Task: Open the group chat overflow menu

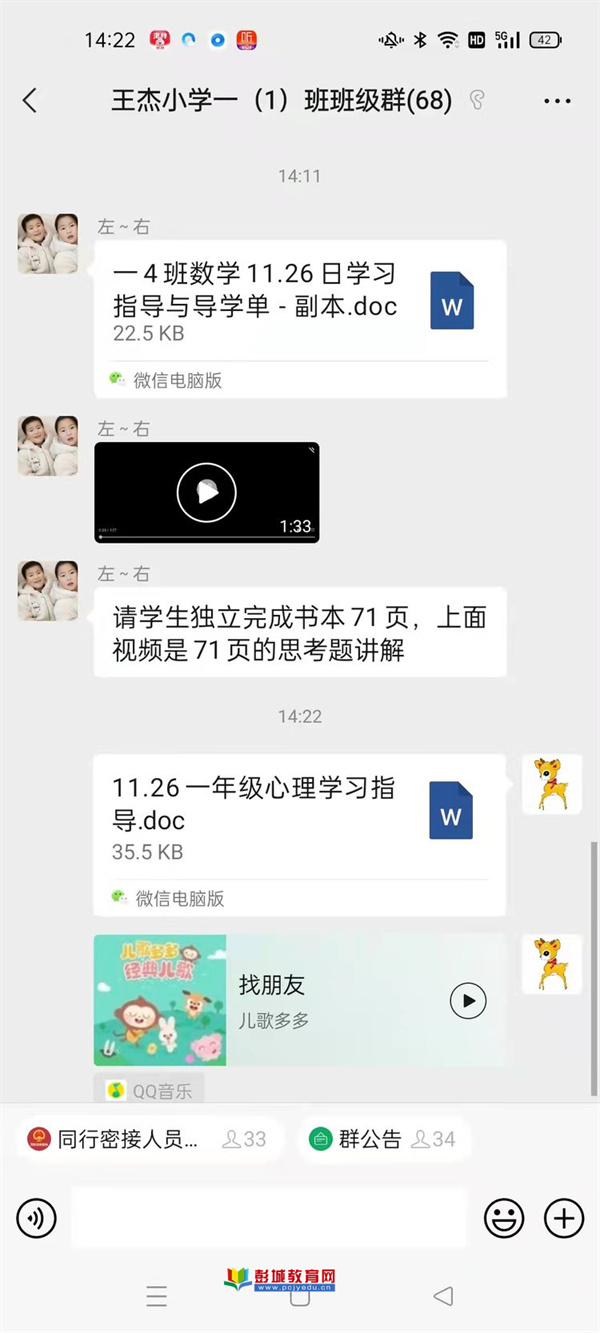Action: click(x=556, y=101)
